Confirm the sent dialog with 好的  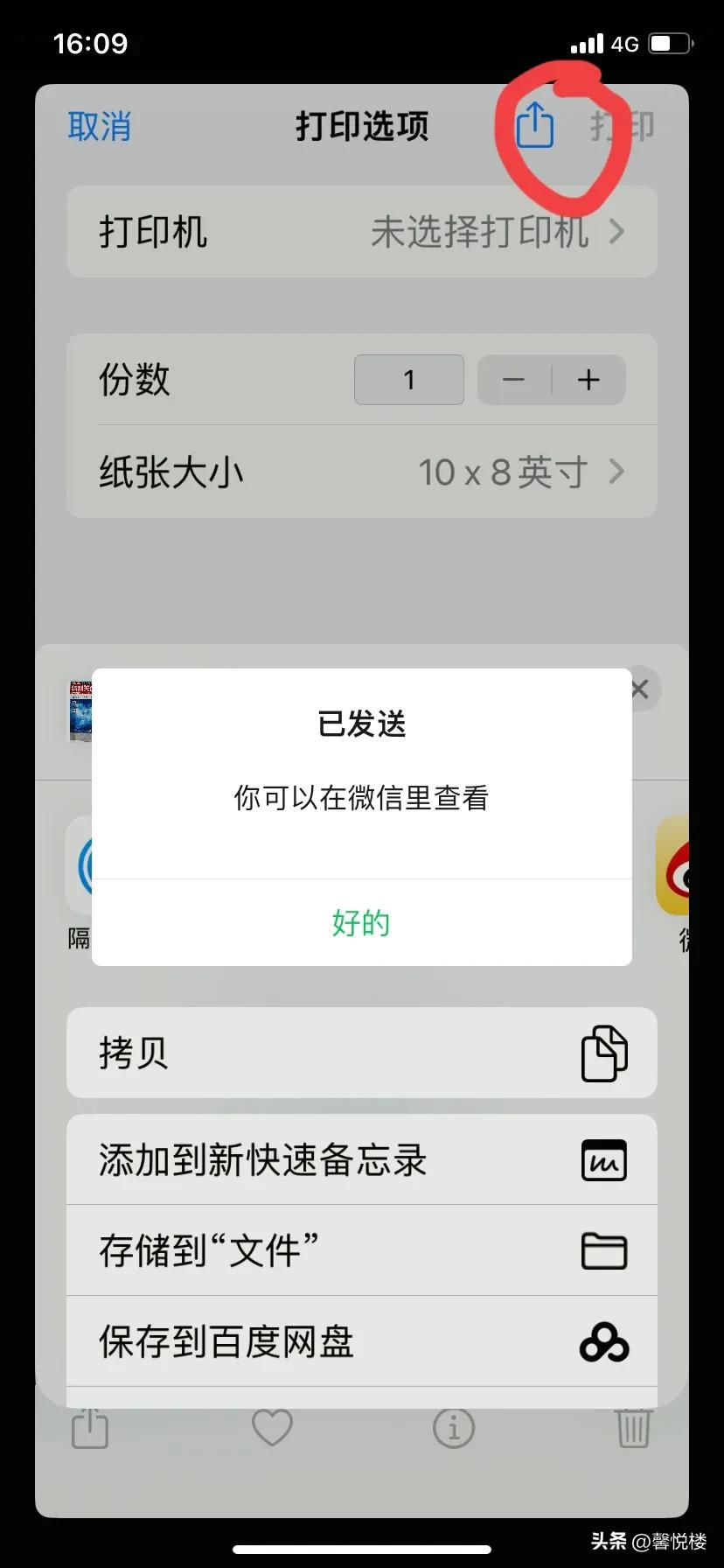click(361, 923)
